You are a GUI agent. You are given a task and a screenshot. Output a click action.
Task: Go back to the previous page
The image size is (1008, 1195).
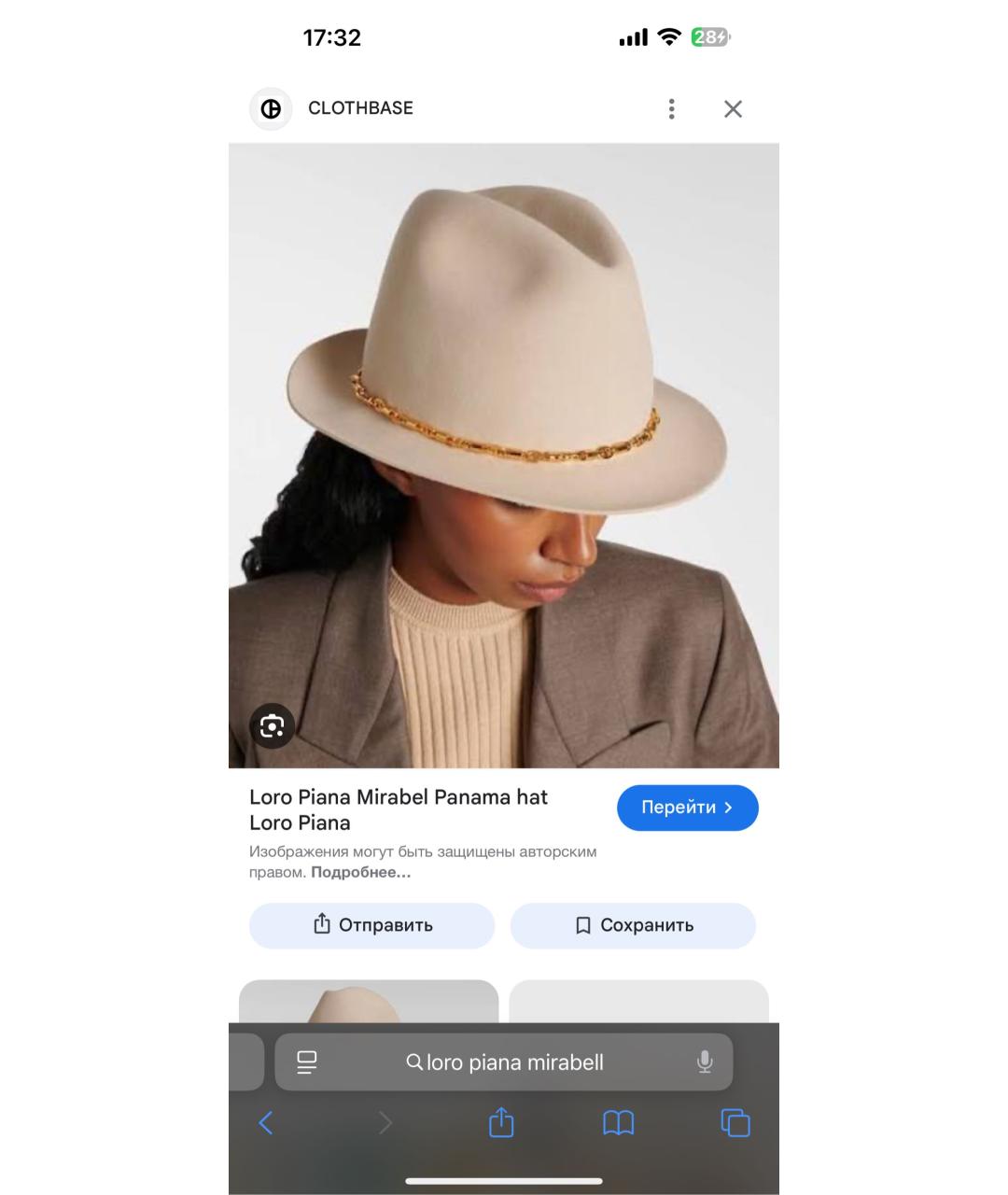[266, 1123]
